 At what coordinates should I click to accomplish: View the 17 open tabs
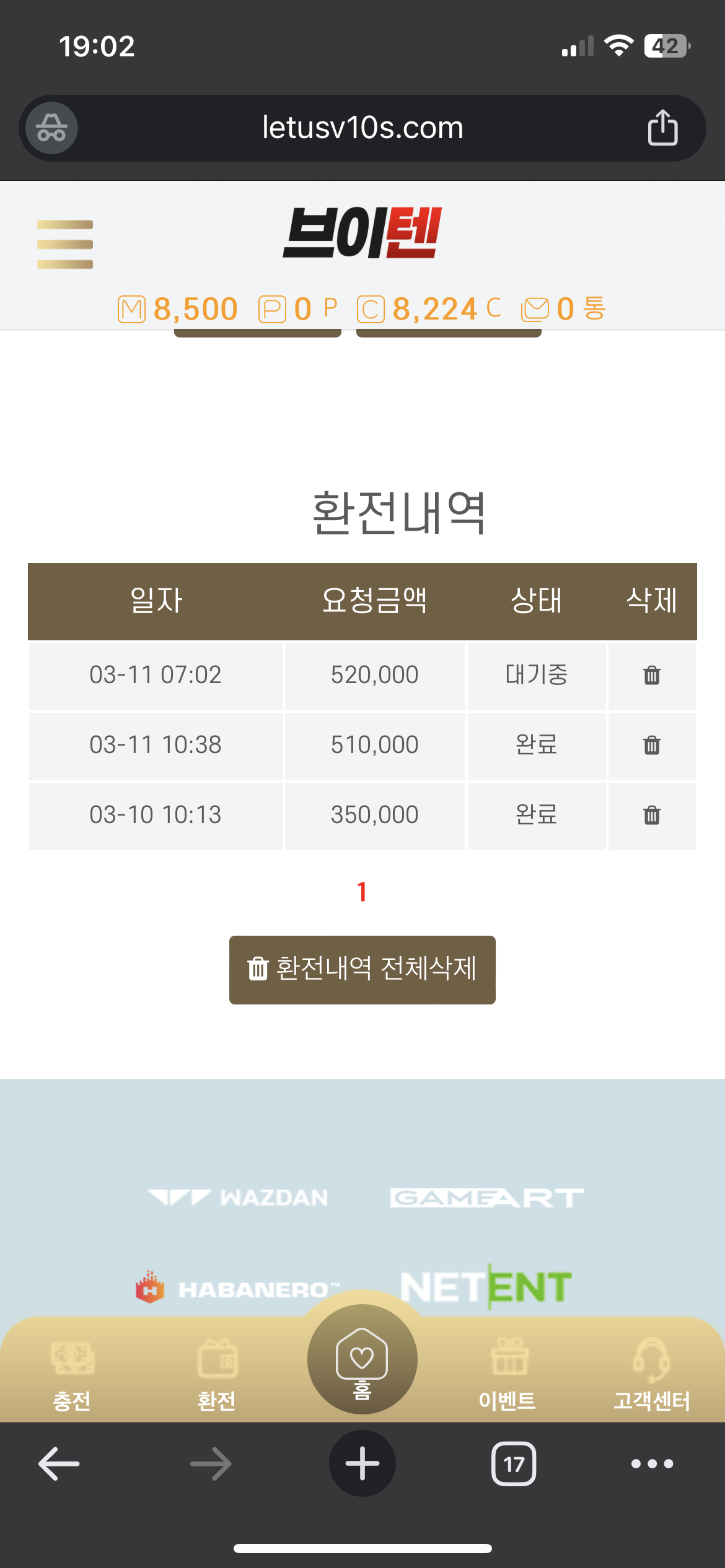click(514, 1464)
